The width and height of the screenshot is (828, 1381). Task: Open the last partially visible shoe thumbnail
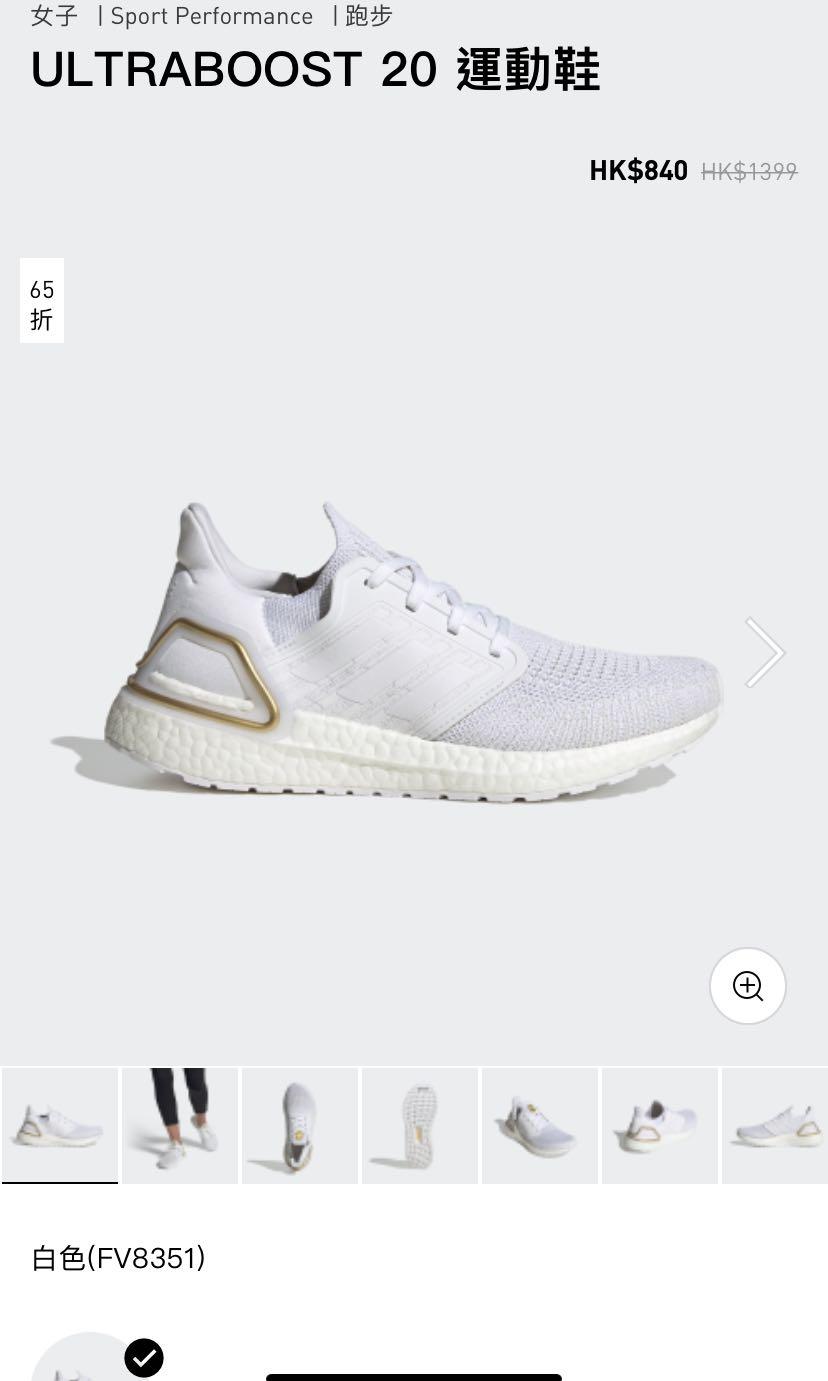click(x=776, y=1125)
